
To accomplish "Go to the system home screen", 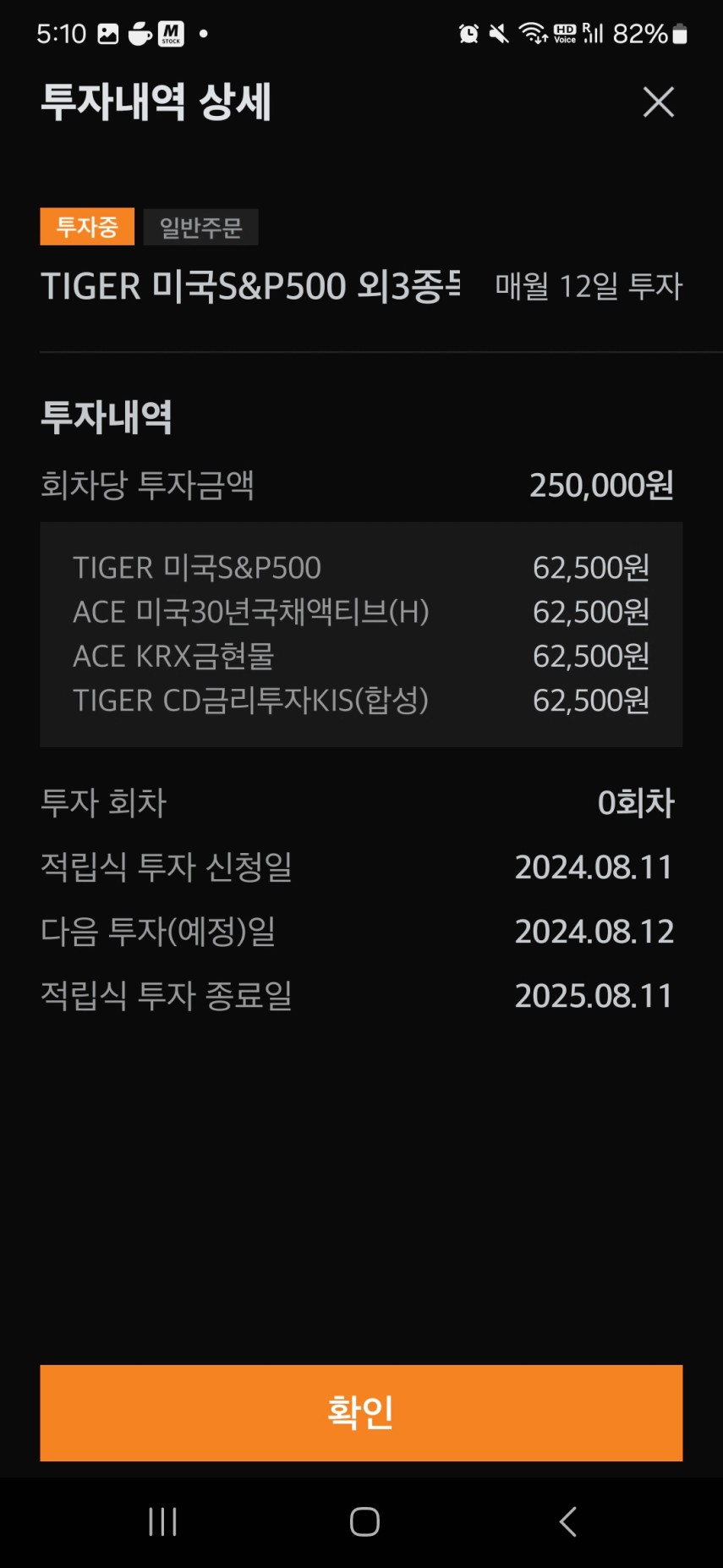I will (x=364, y=1521).
